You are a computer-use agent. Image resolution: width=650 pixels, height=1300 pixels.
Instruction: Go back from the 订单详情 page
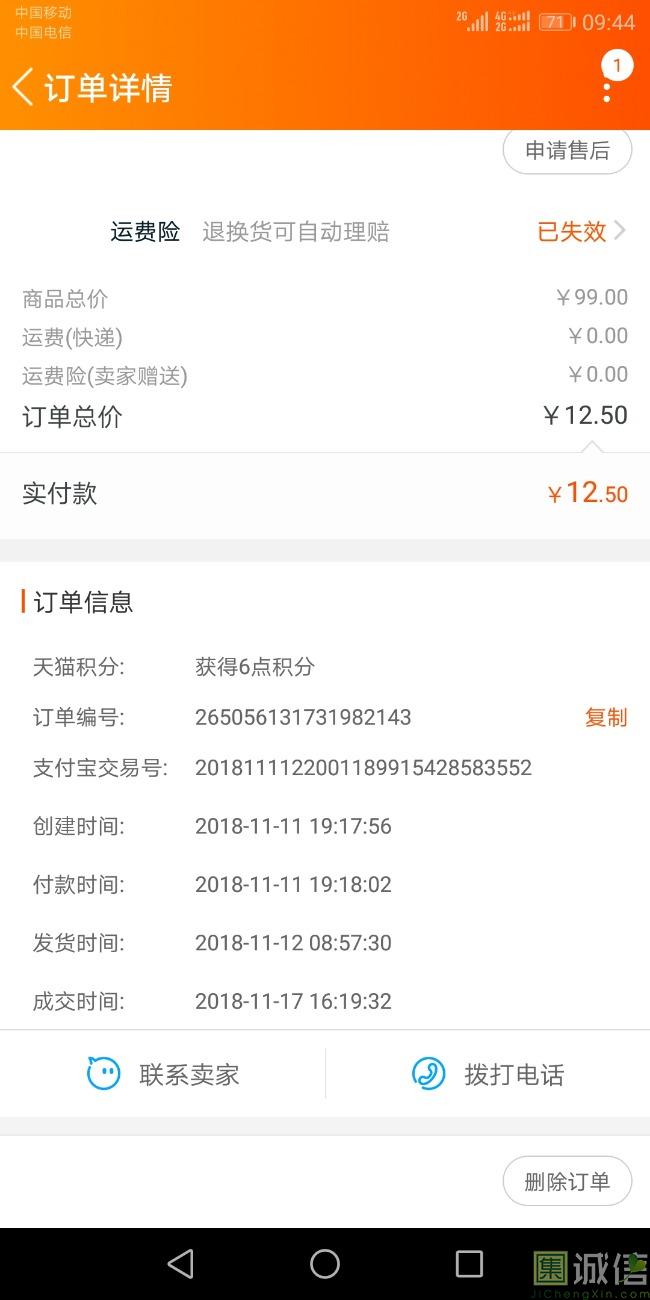(x=23, y=87)
